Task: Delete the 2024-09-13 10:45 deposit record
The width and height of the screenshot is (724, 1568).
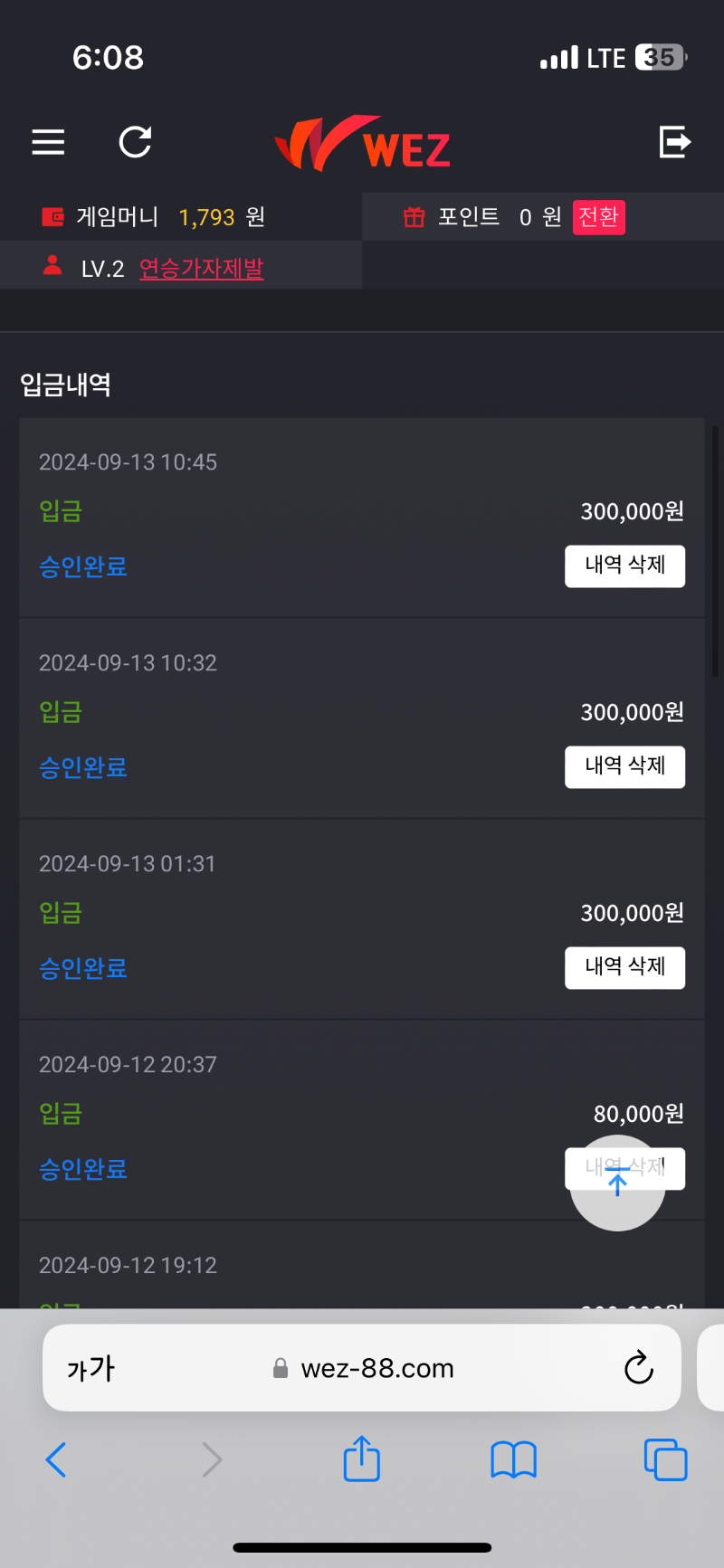Action: coord(624,566)
